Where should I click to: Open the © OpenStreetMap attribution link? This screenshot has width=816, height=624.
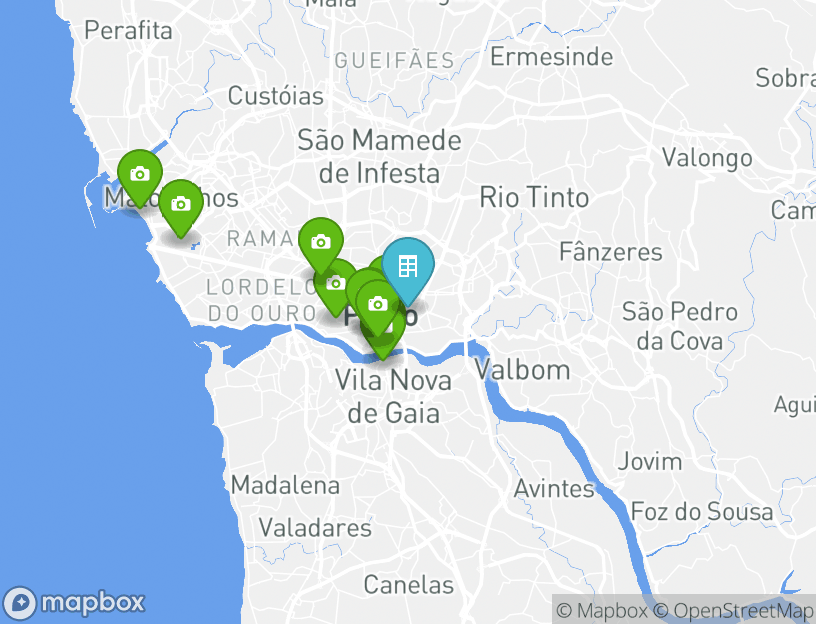tap(733, 610)
